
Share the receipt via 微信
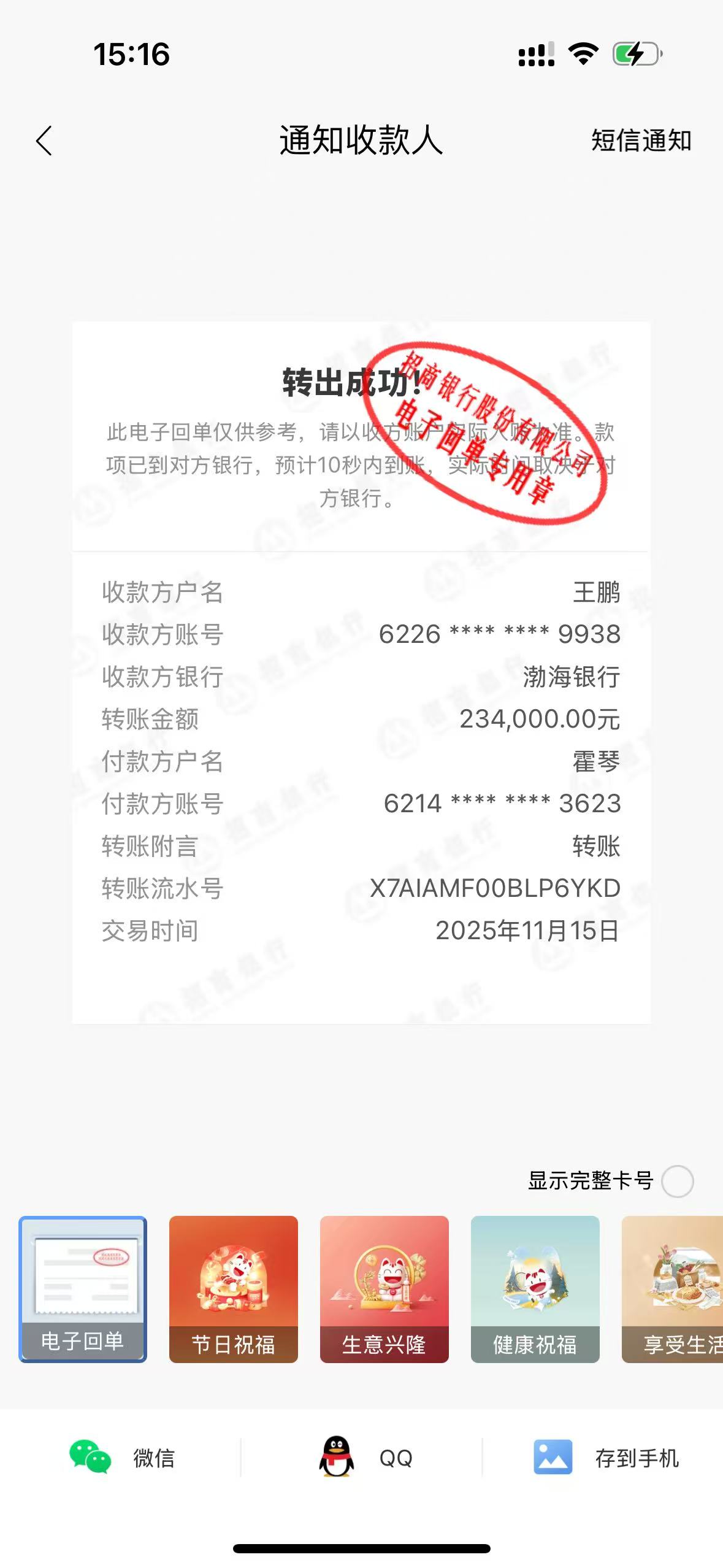[x=121, y=1458]
